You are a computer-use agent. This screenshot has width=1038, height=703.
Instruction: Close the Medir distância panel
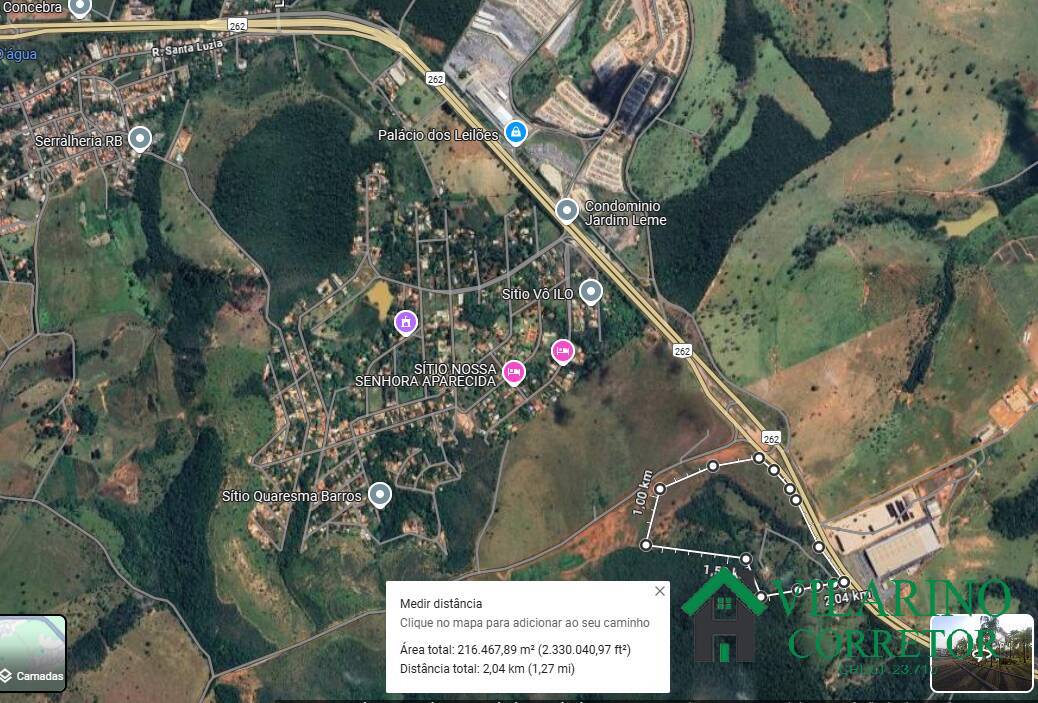pos(660,591)
